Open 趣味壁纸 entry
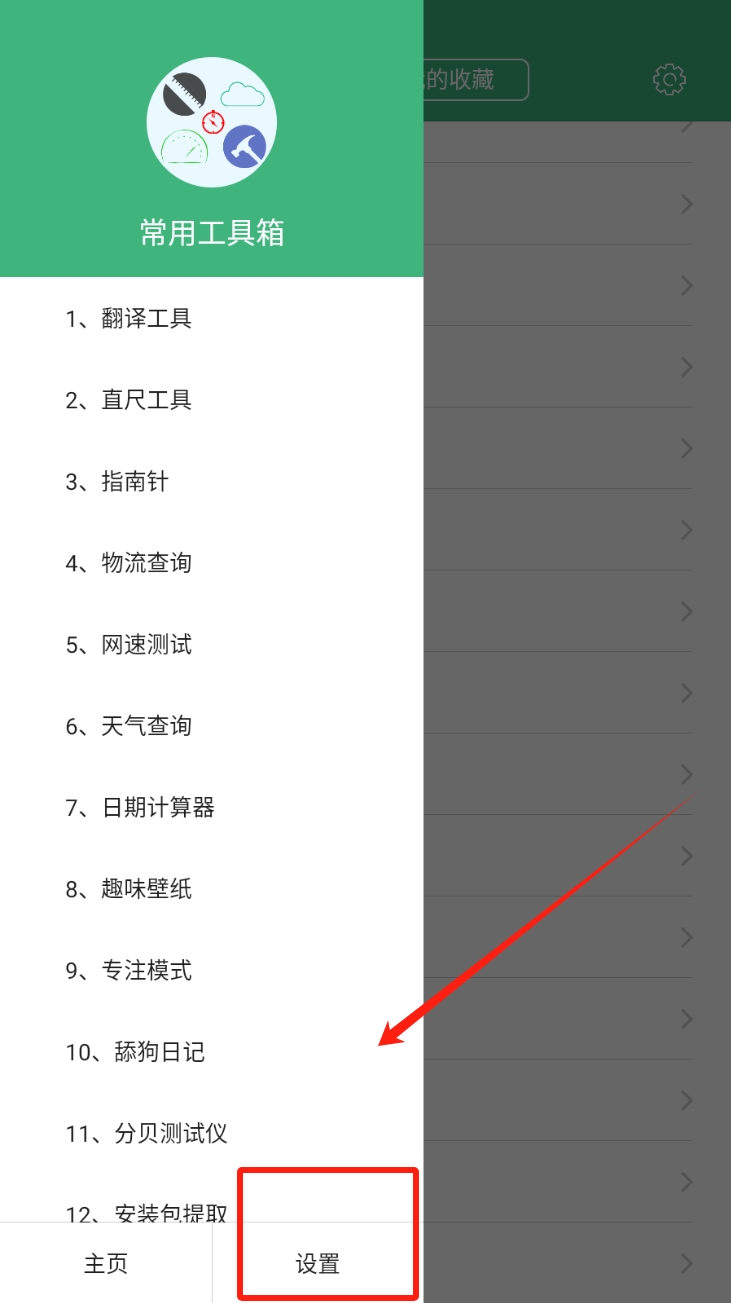Viewport: 731px width, 1303px height. pyautogui.click(x=129, y=890)
